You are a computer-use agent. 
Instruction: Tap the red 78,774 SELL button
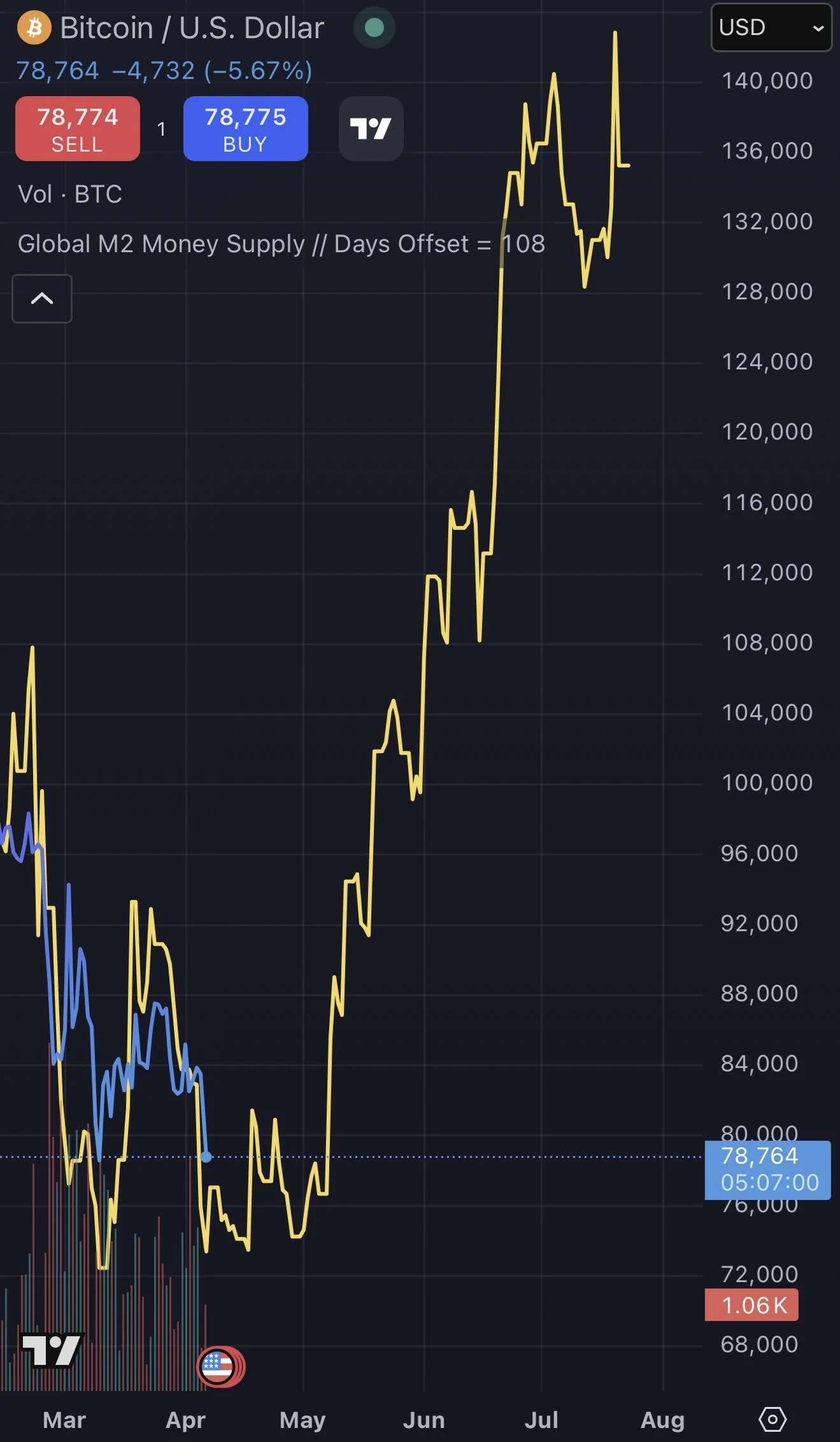click(x=78, y=129)
